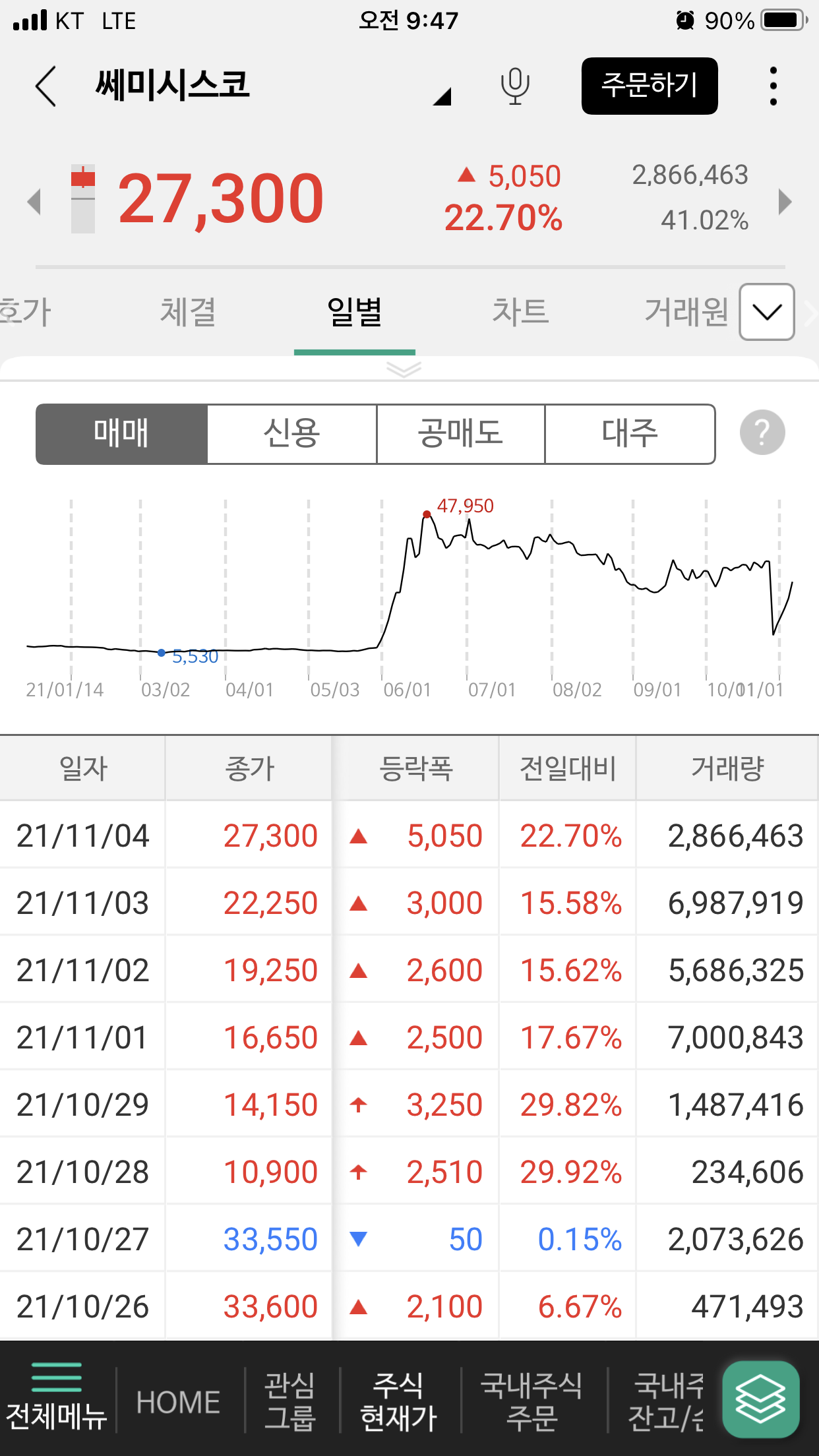This screenshot has height=1456, width=819.
Task: Switch to the 차트 tab
Action: click(520, 312)
